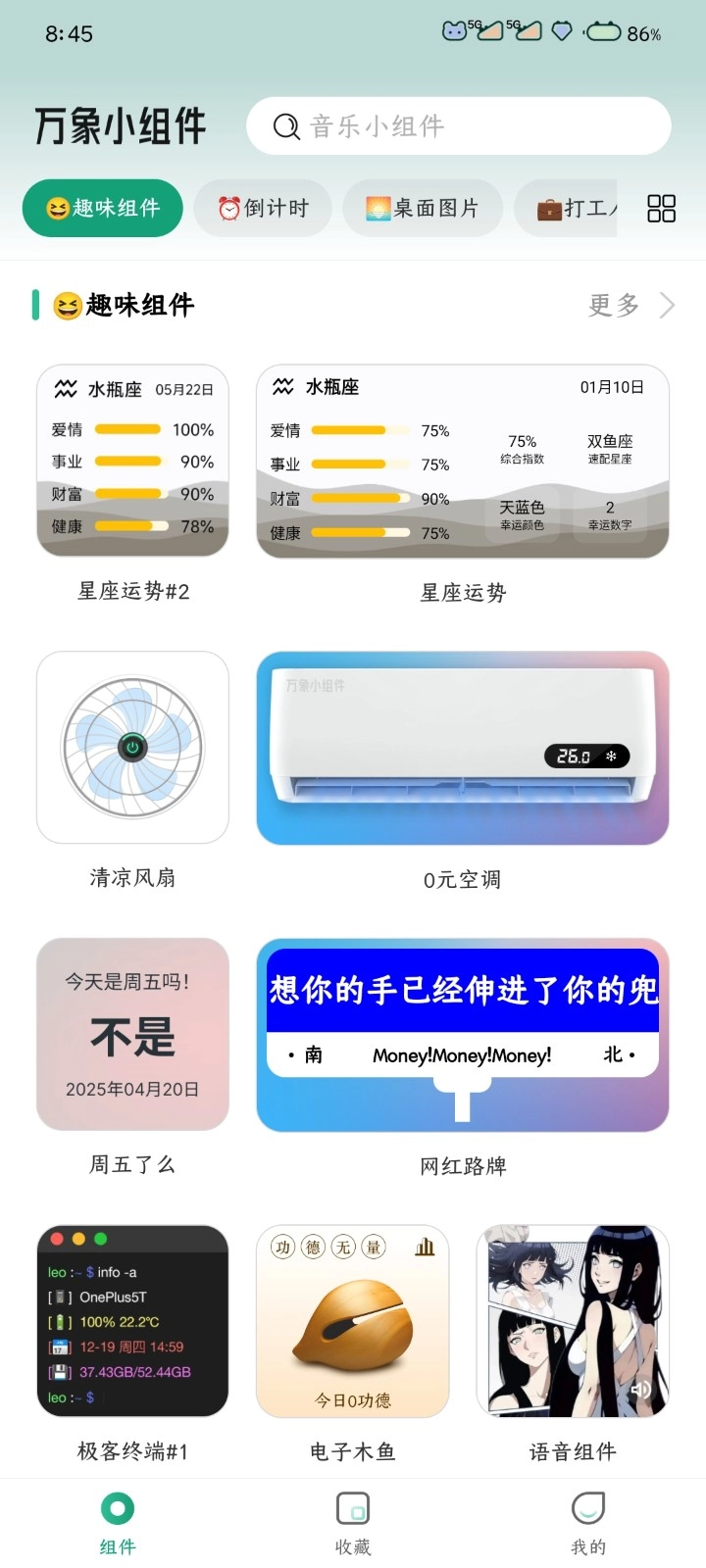Switch to the 倒计时 category
Screen dimensions: 706x1568
pos(263,208)
